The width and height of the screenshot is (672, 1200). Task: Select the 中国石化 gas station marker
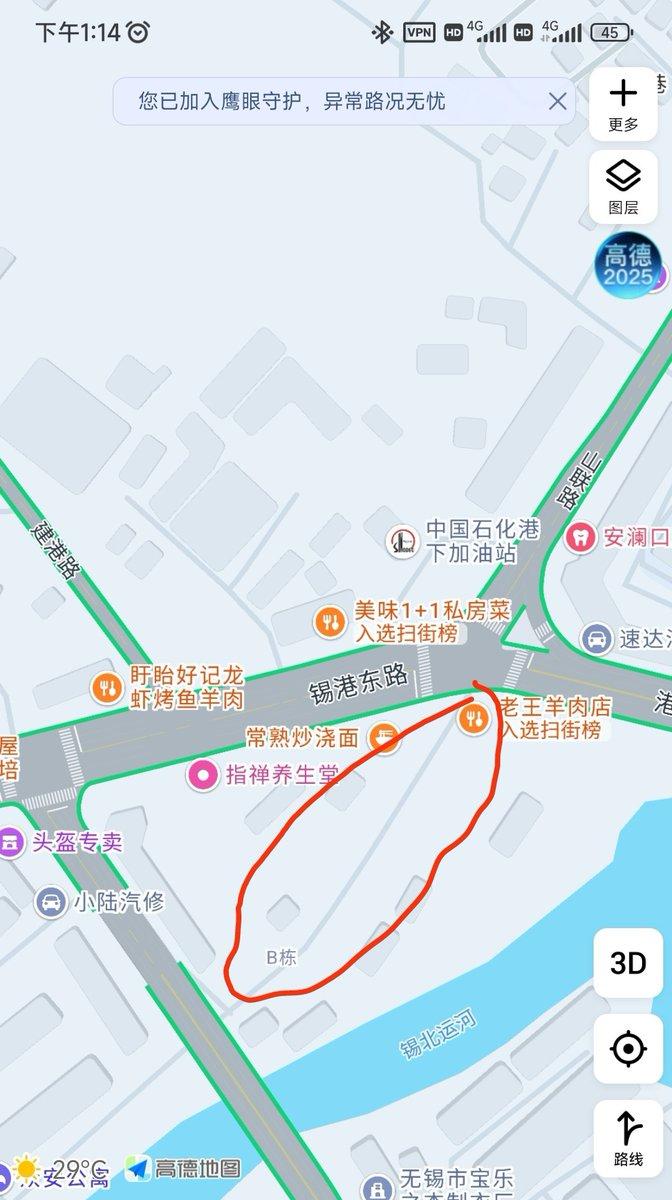pyautogui.click(x=403, y=541)
